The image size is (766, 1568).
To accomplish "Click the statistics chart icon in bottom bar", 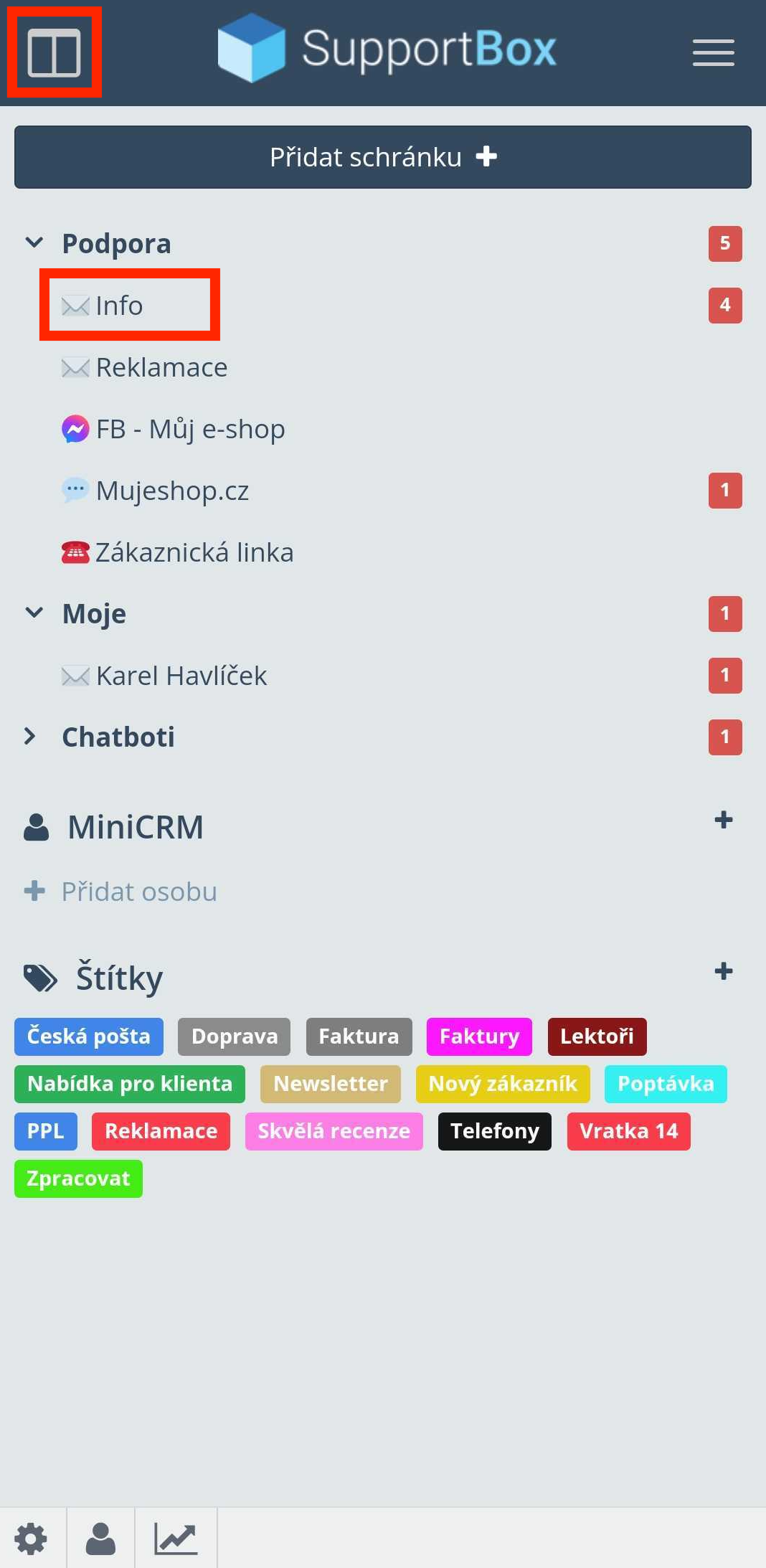I will coord(176,1539).
